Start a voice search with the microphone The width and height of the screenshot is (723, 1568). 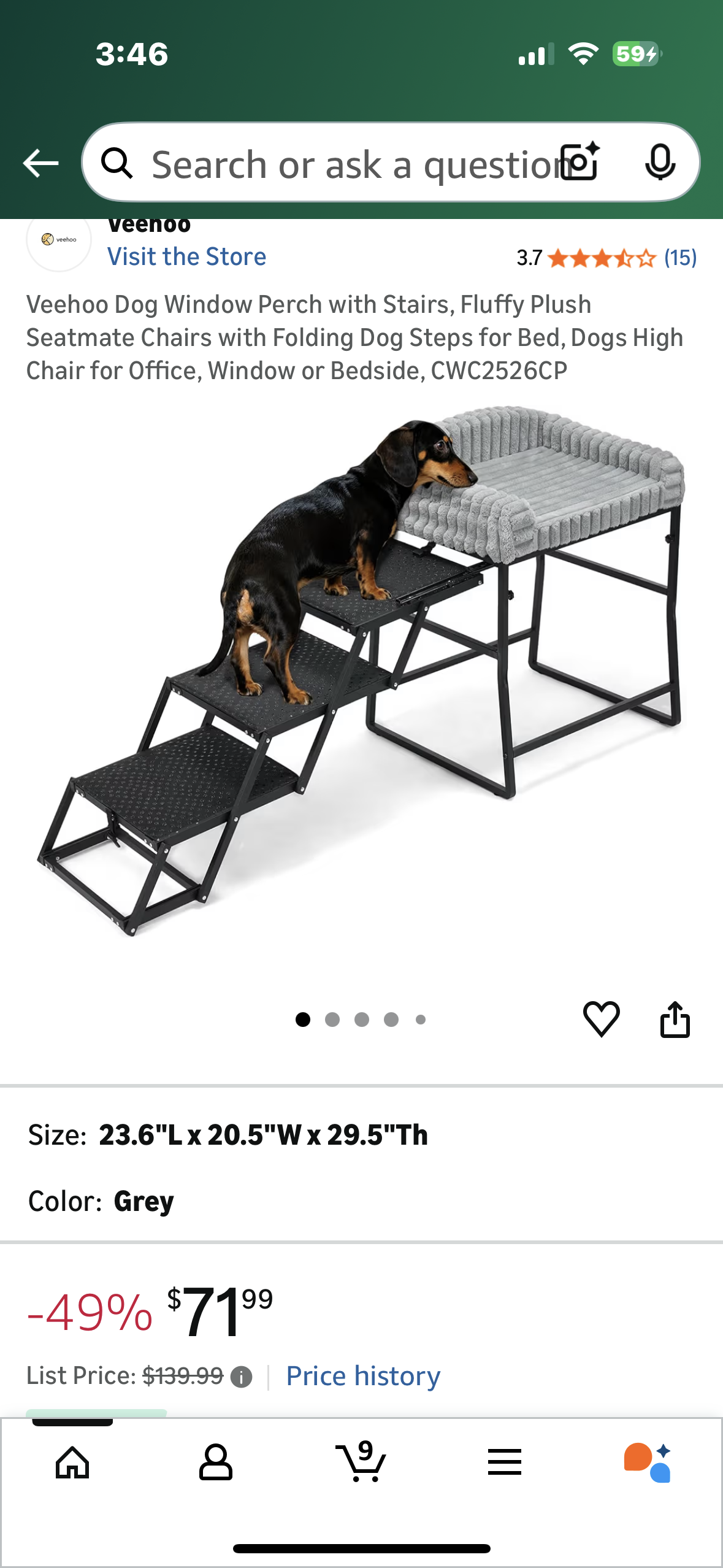[x=659, y=163]
